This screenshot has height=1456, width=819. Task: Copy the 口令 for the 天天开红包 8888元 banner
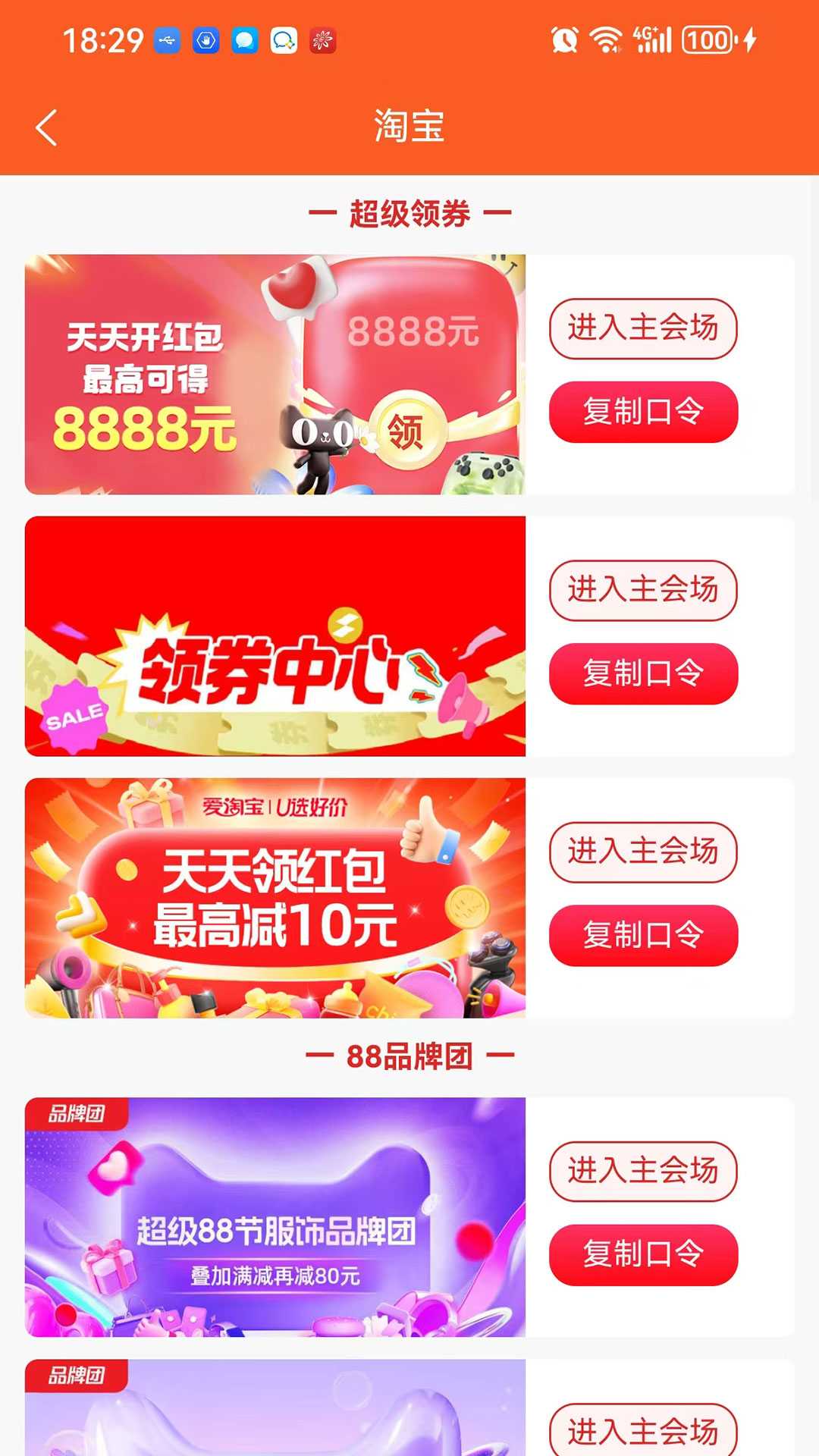coord(643,412)
